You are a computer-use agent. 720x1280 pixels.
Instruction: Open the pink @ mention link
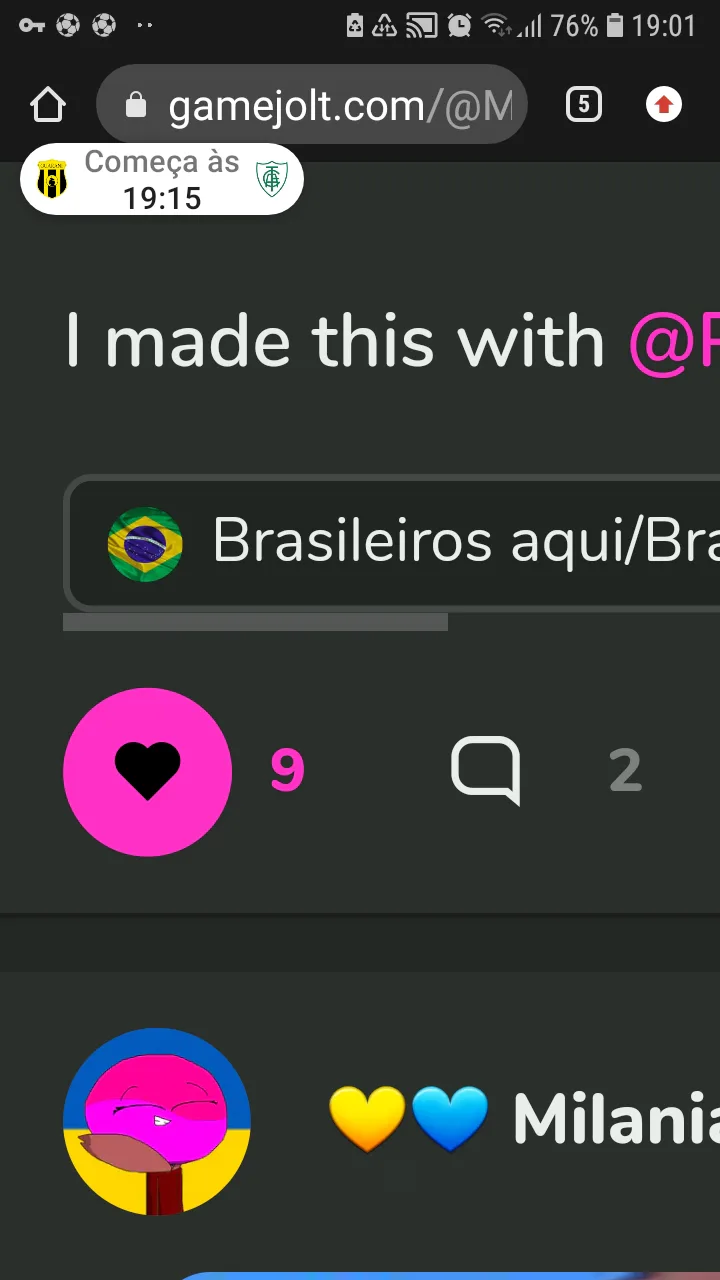[675, 342]
